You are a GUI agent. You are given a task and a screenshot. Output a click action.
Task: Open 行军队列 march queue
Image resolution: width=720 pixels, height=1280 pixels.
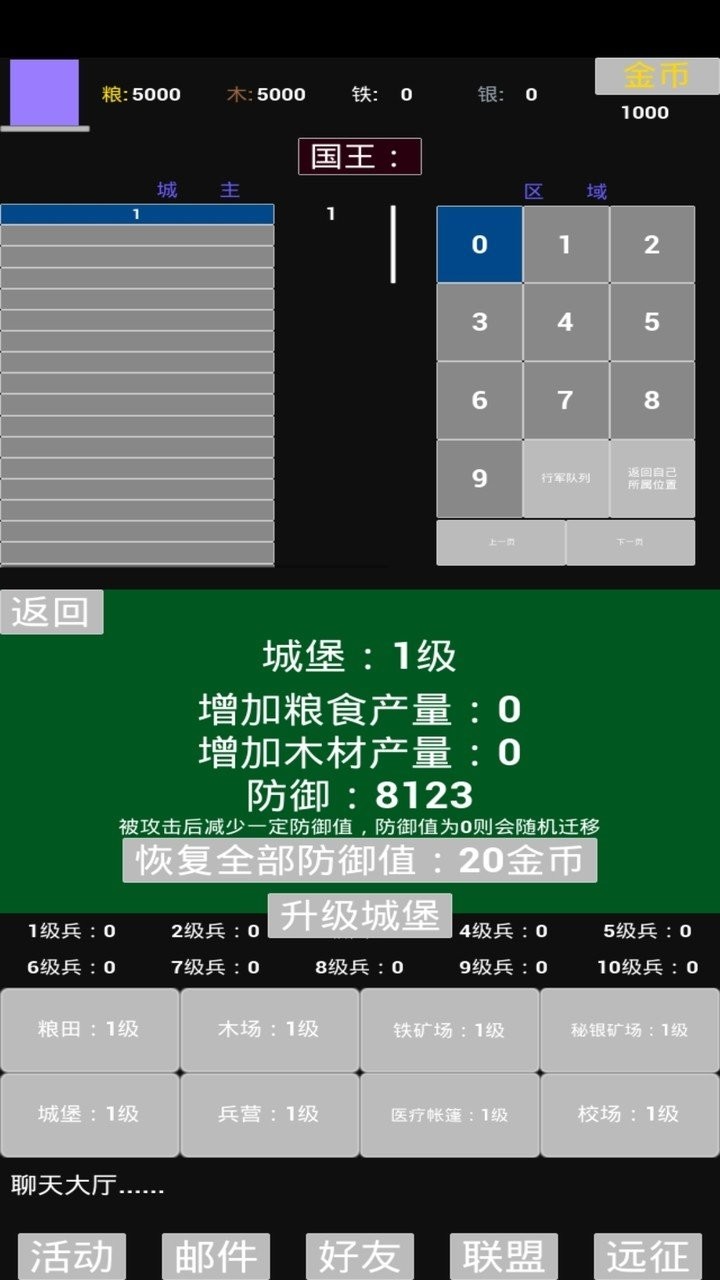point(565,478)
